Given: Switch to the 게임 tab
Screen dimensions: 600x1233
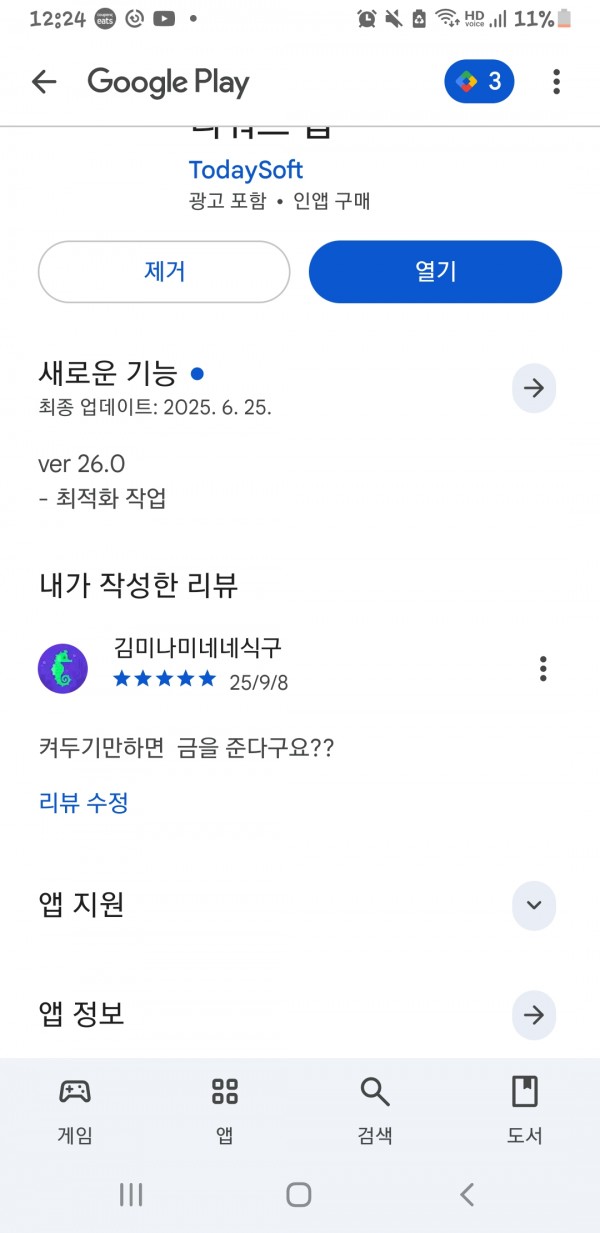Looking at the screenshot, I should pyautogui.click(x=75, y=1110).
